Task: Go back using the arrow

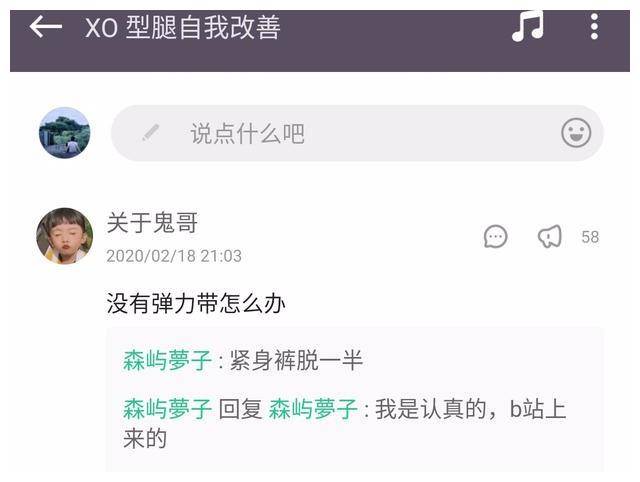Action: [45, 27]
